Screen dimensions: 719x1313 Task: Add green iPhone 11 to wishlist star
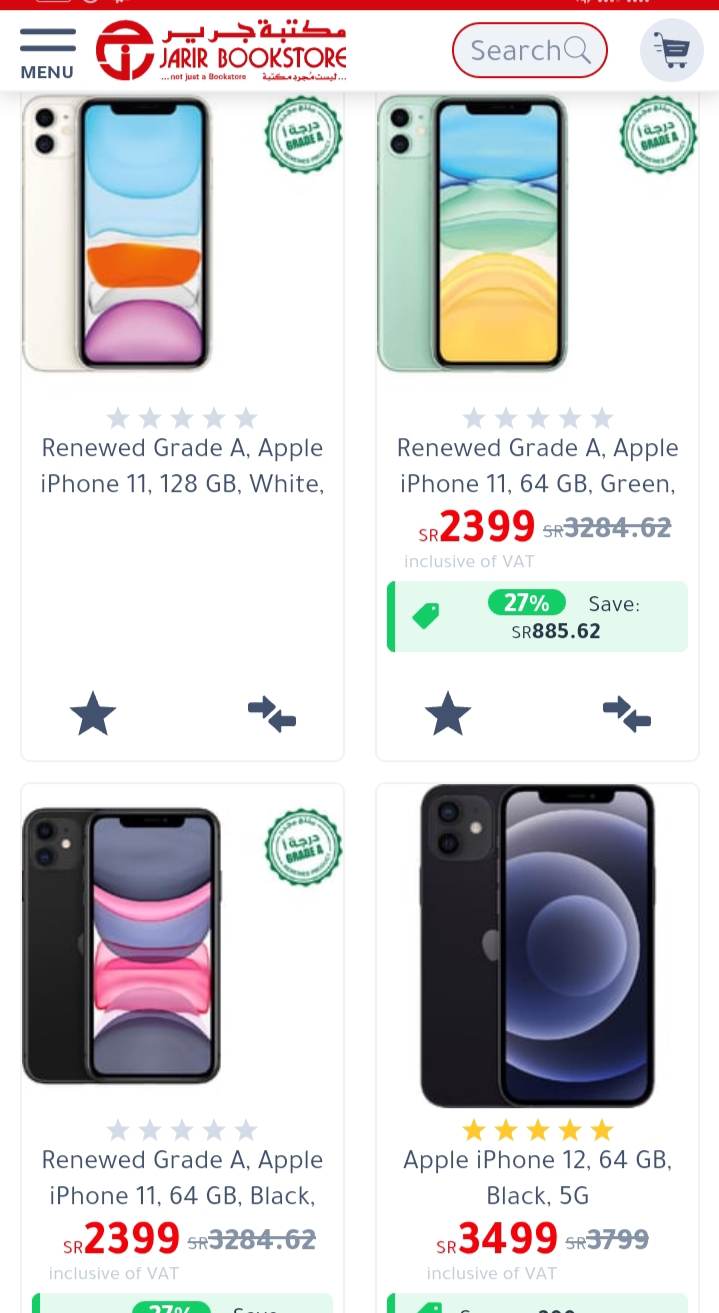[x=448, y=714]
